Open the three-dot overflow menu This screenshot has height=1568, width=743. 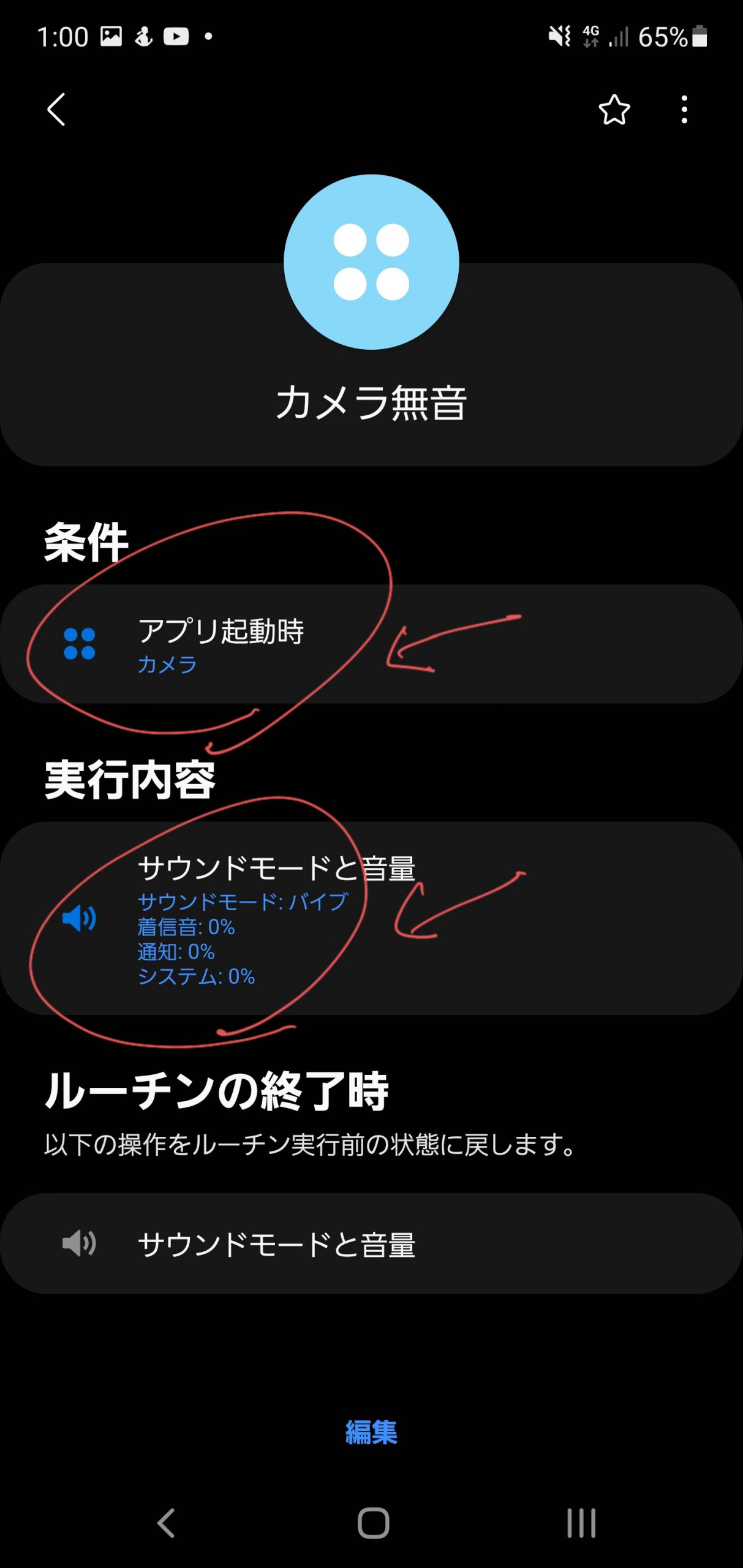click(x=684, y=110)
